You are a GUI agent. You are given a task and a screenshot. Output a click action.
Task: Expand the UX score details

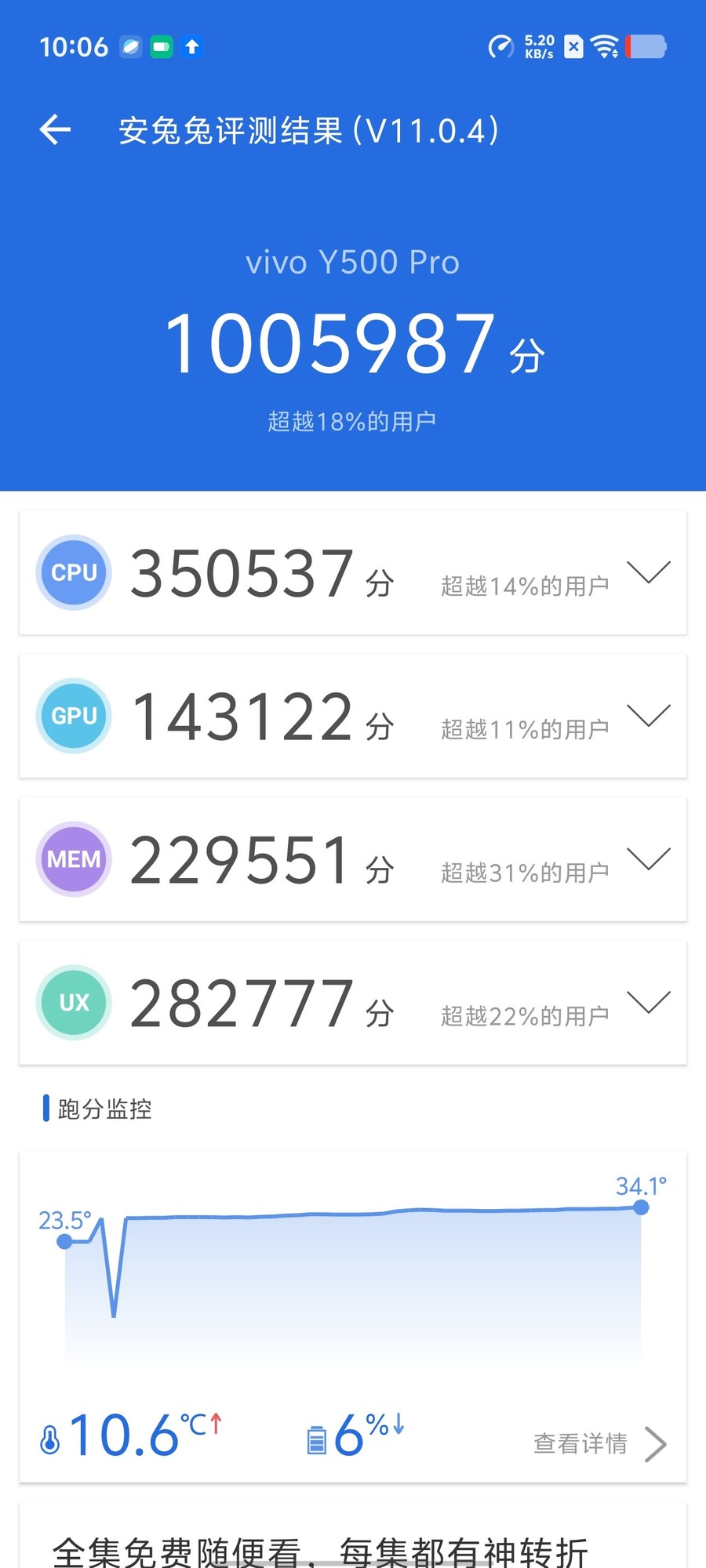tap(649, 1003)
